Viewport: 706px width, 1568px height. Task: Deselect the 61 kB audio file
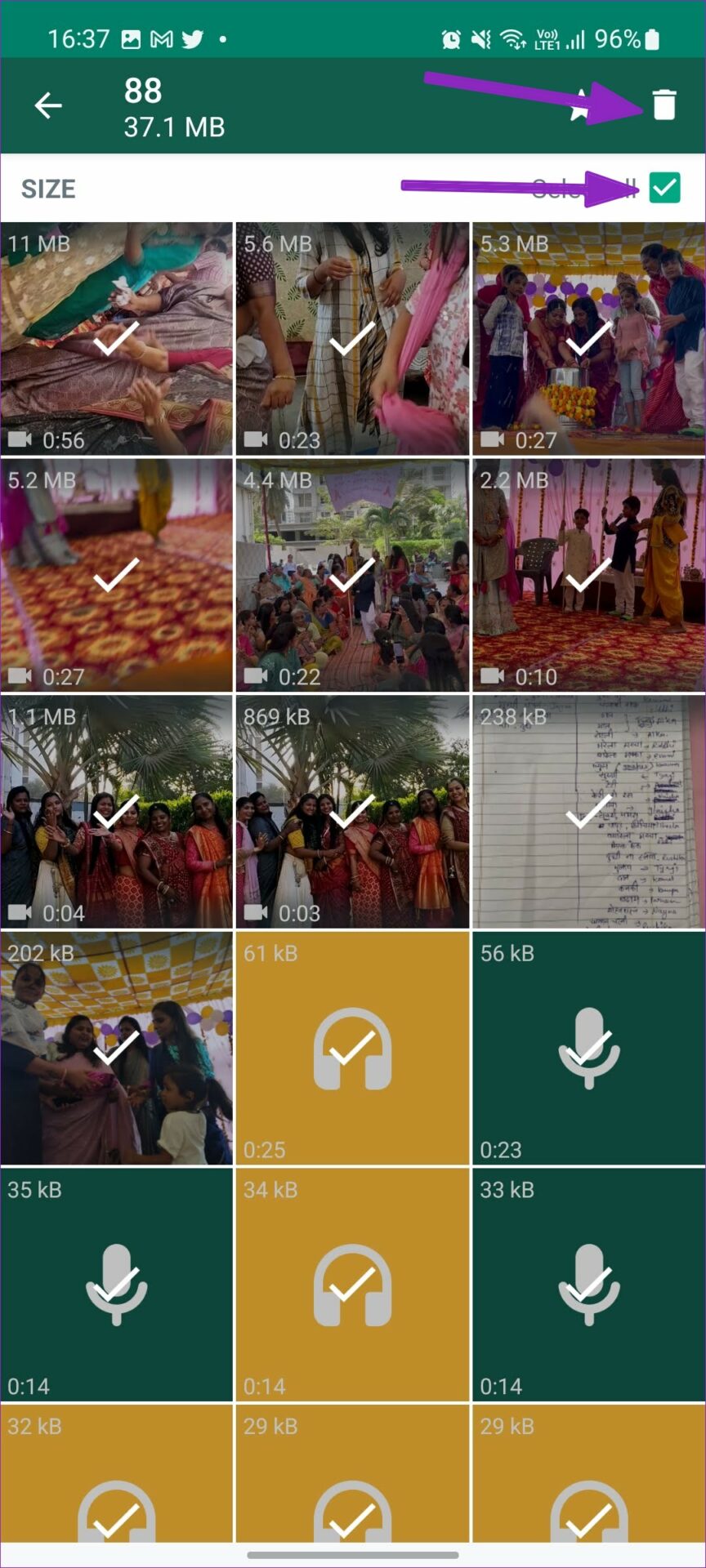[x=352, y=1048]
